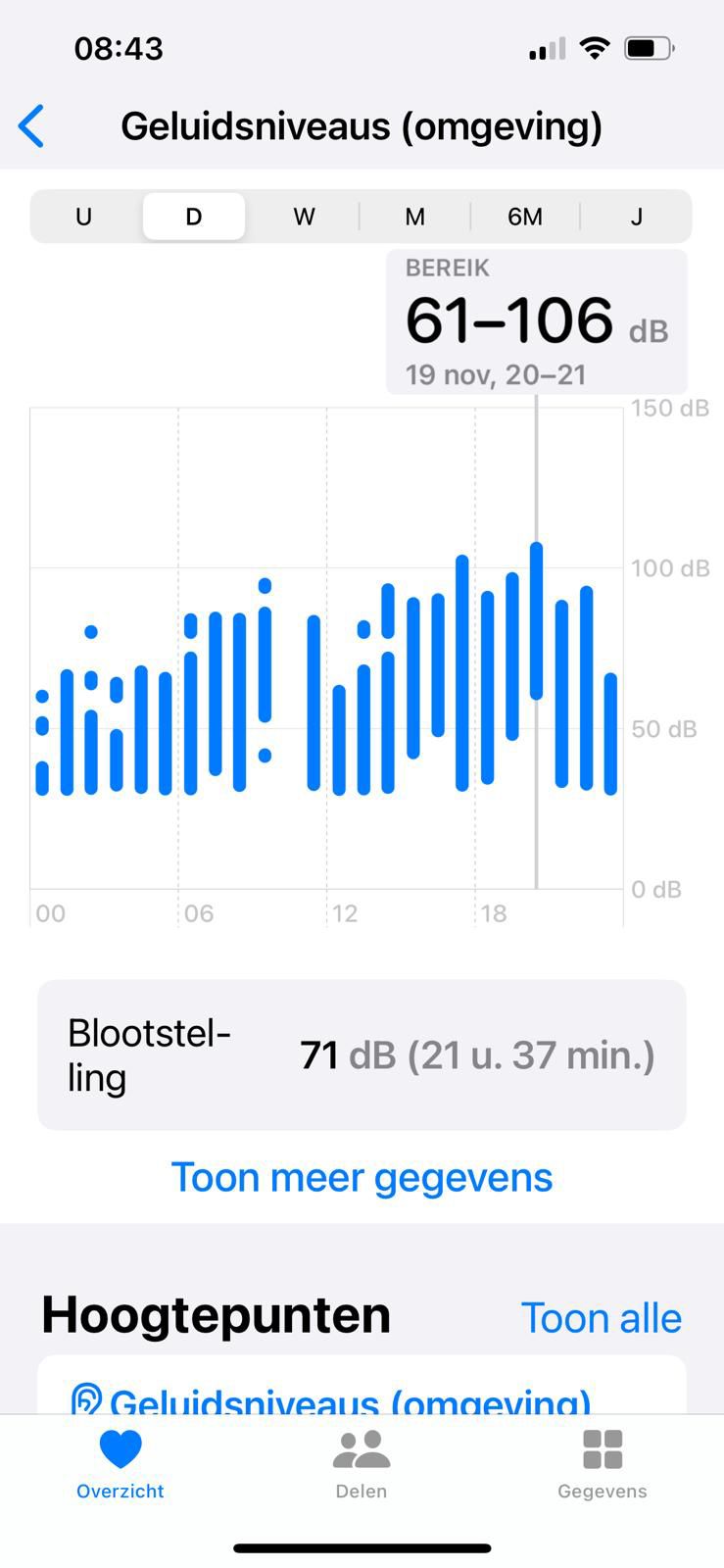Select the D day view
724x1568 pixels.
(194, 217)
